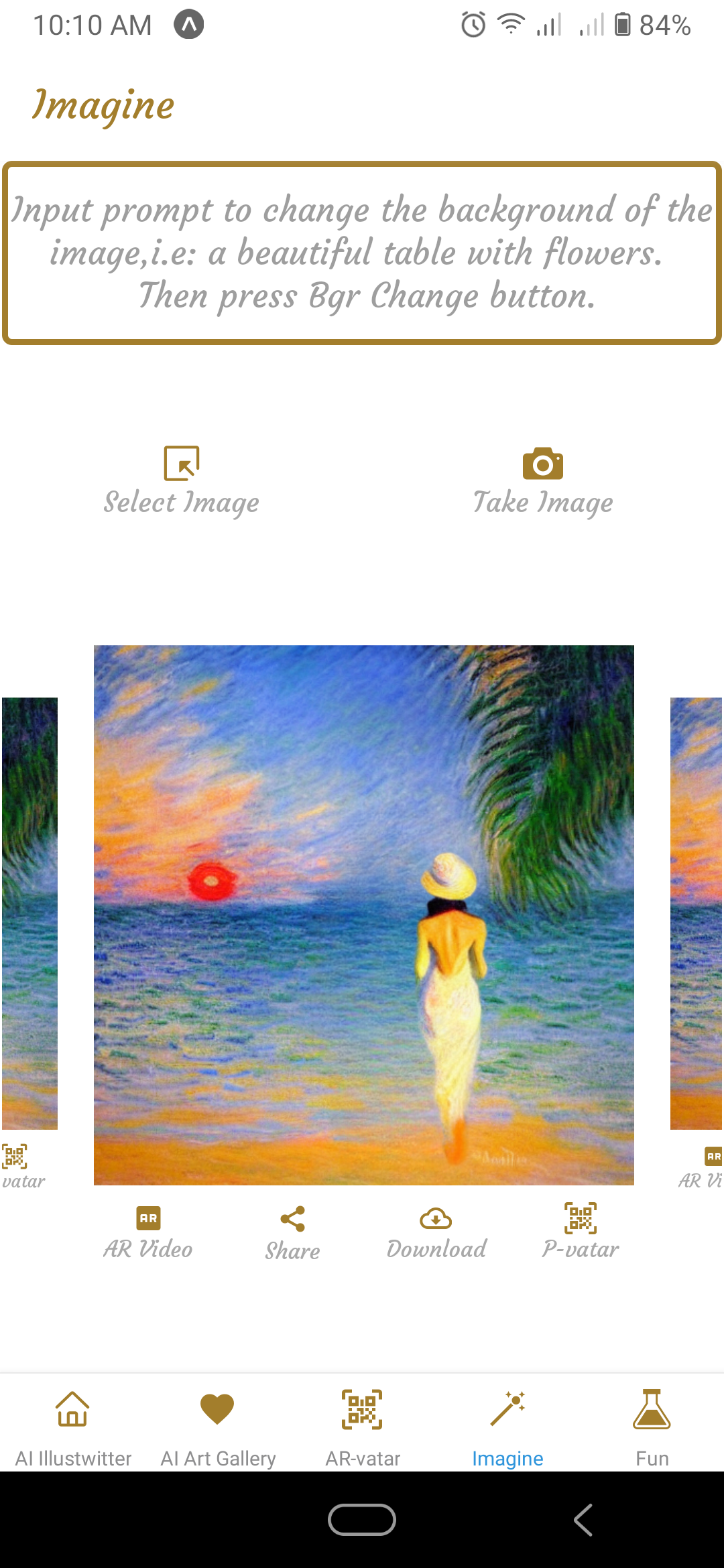
Task: Select the Imagine magic wand icon
Action: click(x=507, y=1409)
